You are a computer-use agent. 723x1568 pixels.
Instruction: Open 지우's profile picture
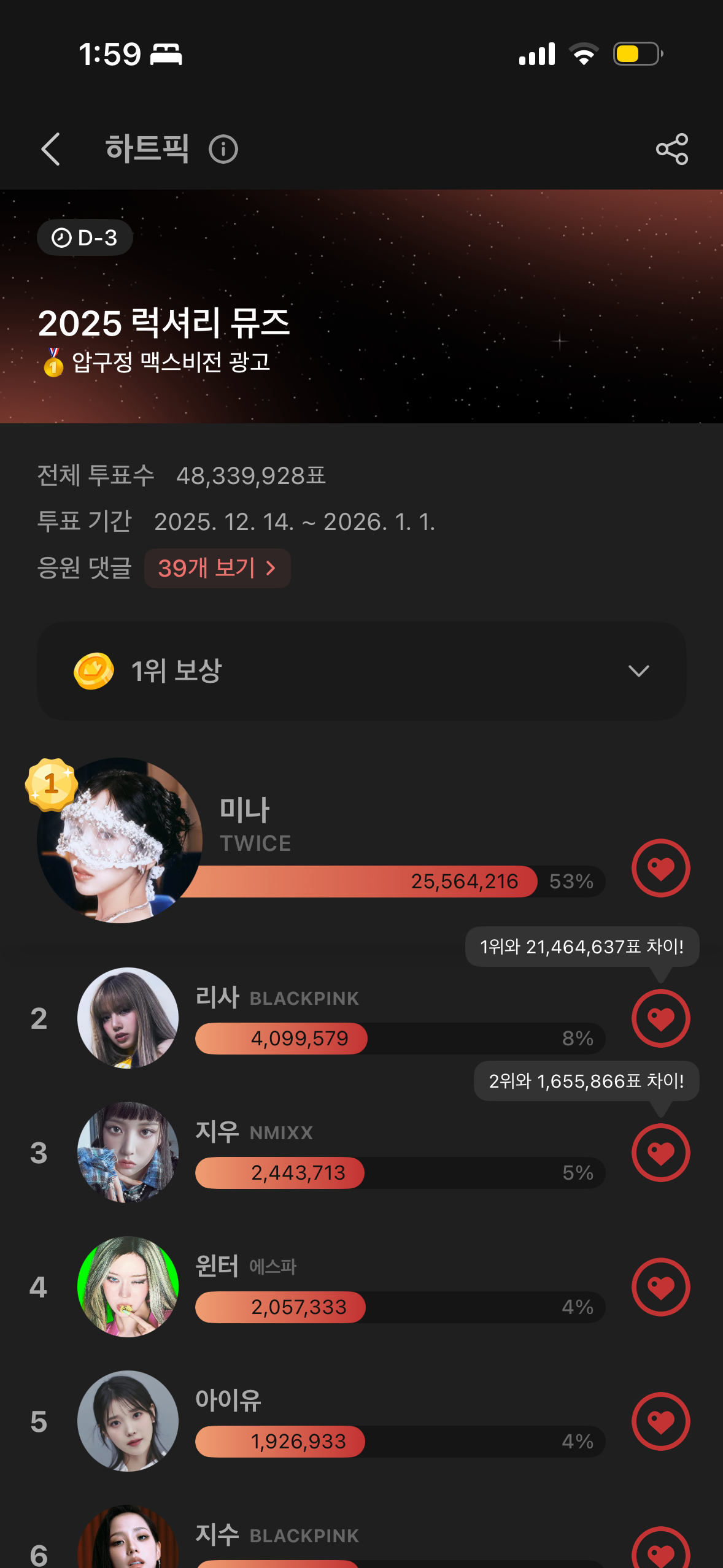(128, 1153)
